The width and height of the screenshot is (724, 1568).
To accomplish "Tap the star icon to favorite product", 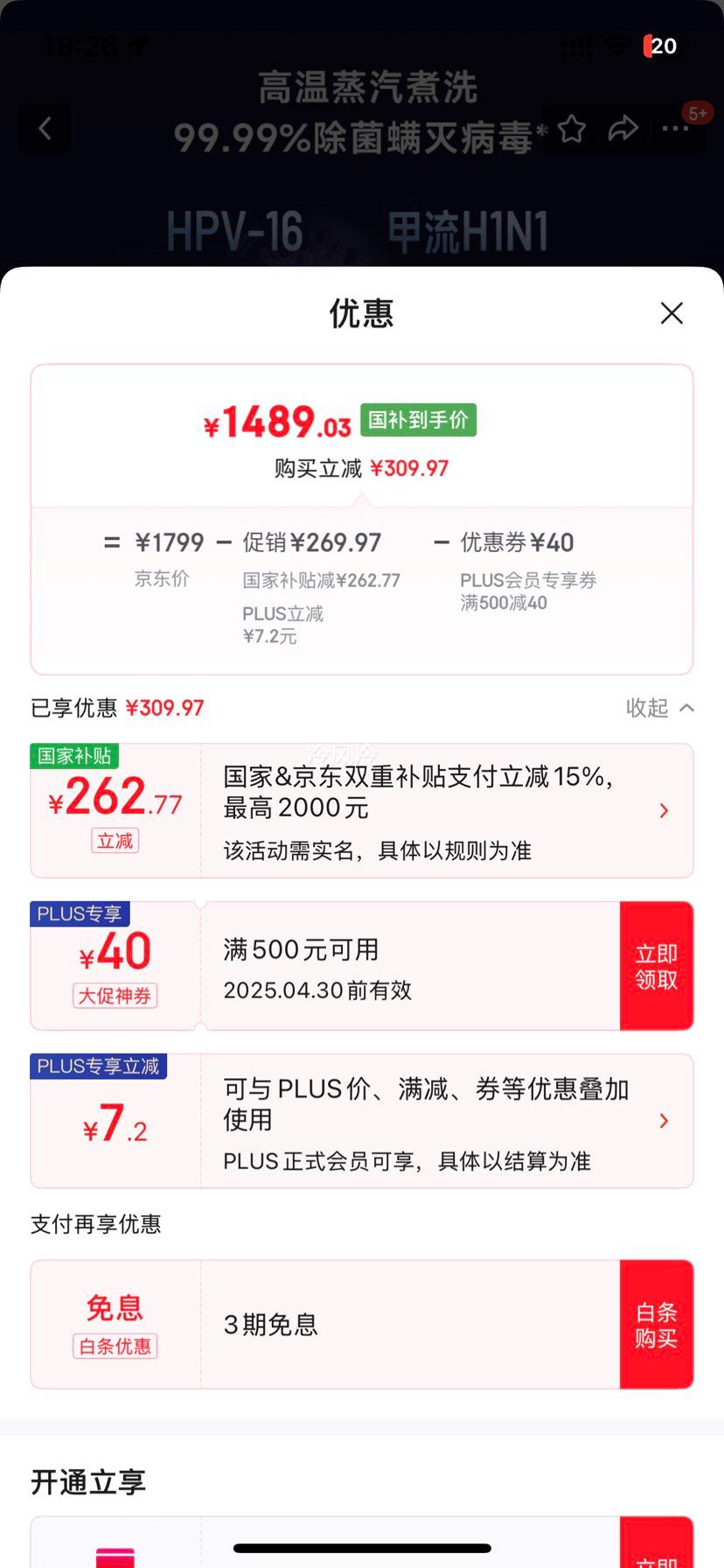I will coord(571,128).
